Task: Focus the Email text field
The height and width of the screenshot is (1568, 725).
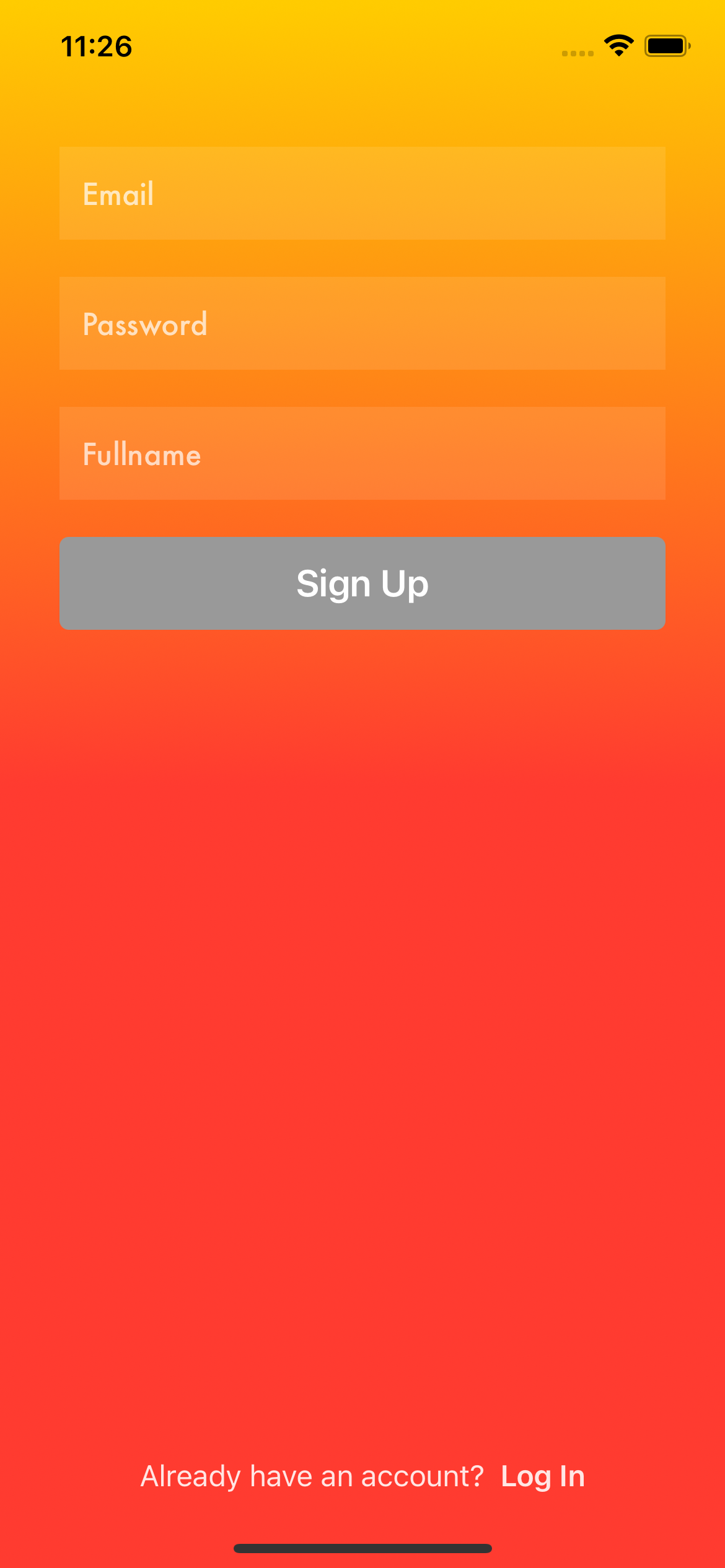Action: (x=362, y=193)
